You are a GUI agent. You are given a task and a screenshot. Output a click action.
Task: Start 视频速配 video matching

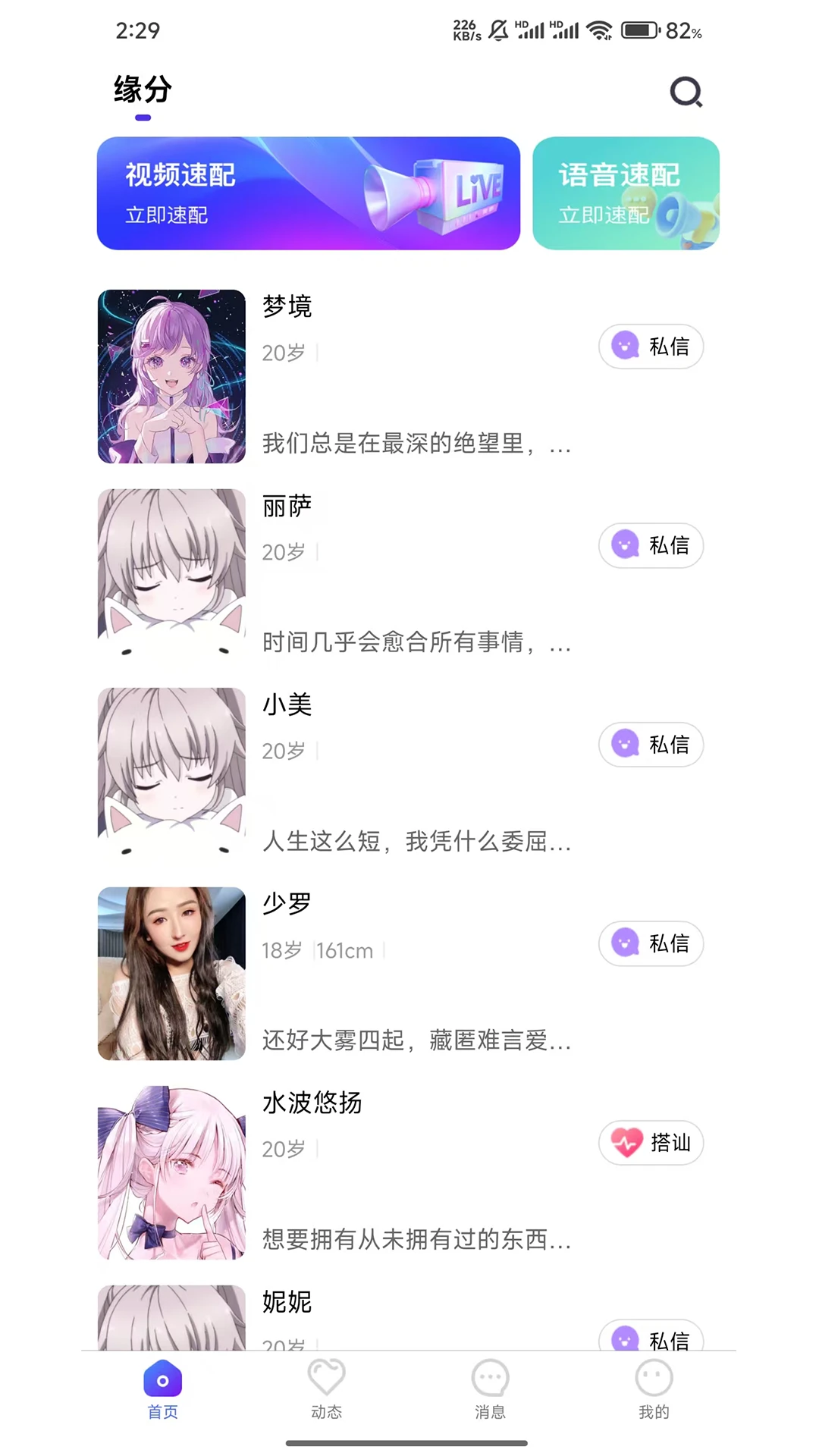click(308, 193)
